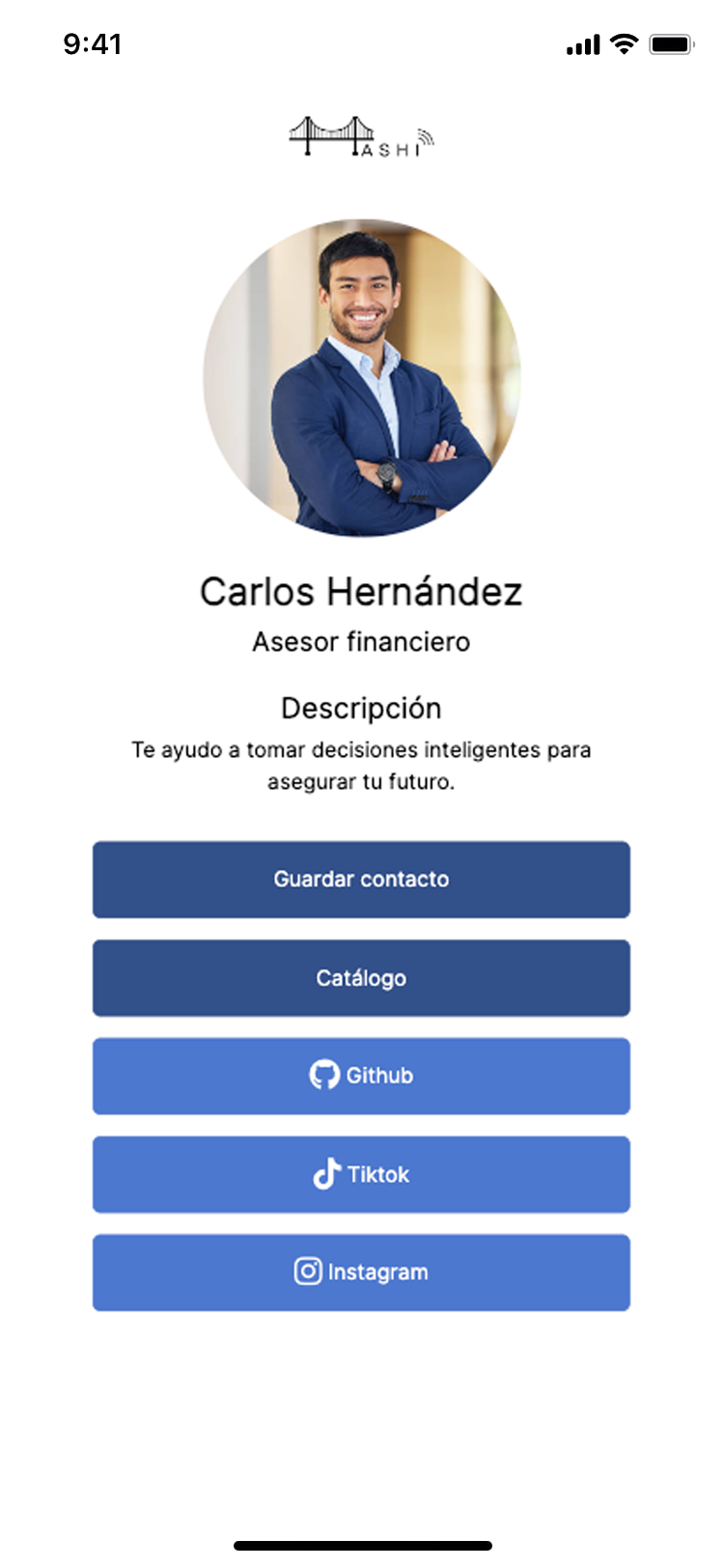The width and height of the screenshot is (724, 1568).
Task: Open the Catálogo button
Action: coord(361,977)
